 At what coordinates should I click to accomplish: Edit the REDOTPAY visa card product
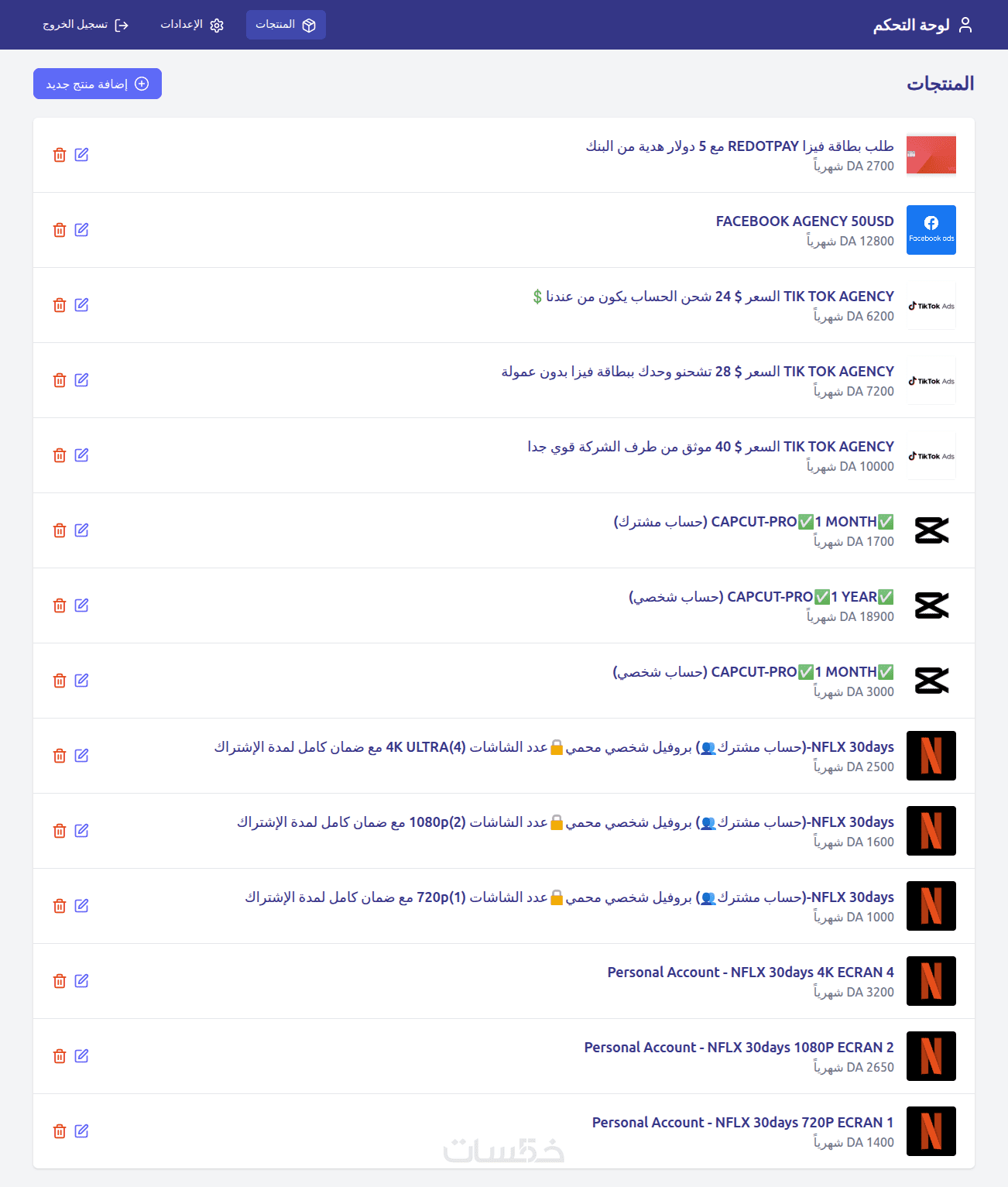[81, 155]
